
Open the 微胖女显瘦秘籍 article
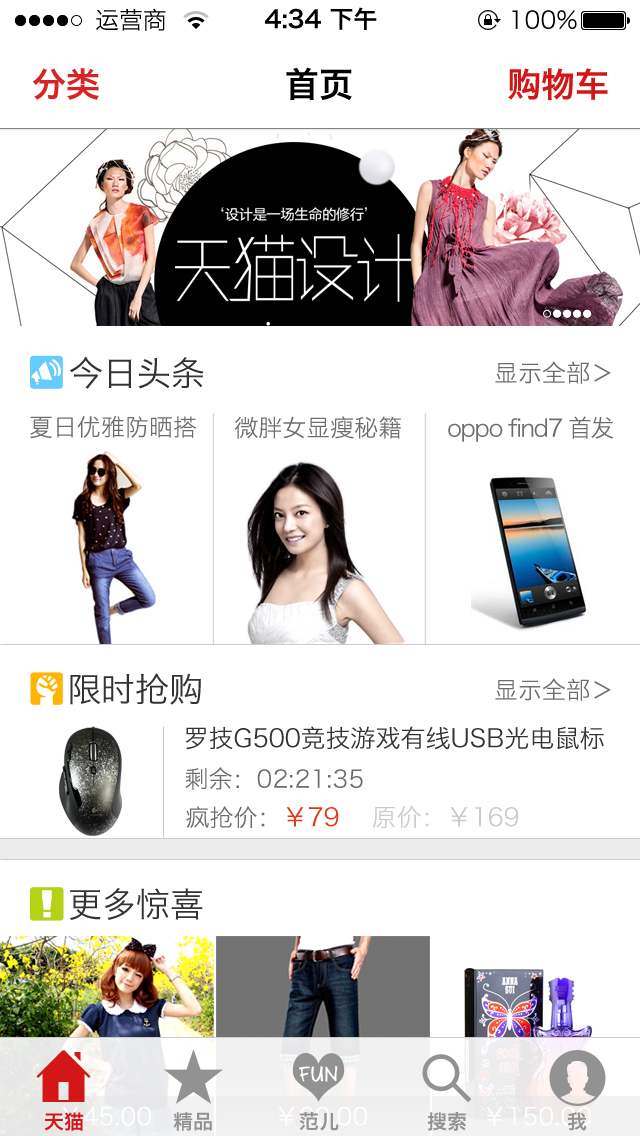point(319,530)
